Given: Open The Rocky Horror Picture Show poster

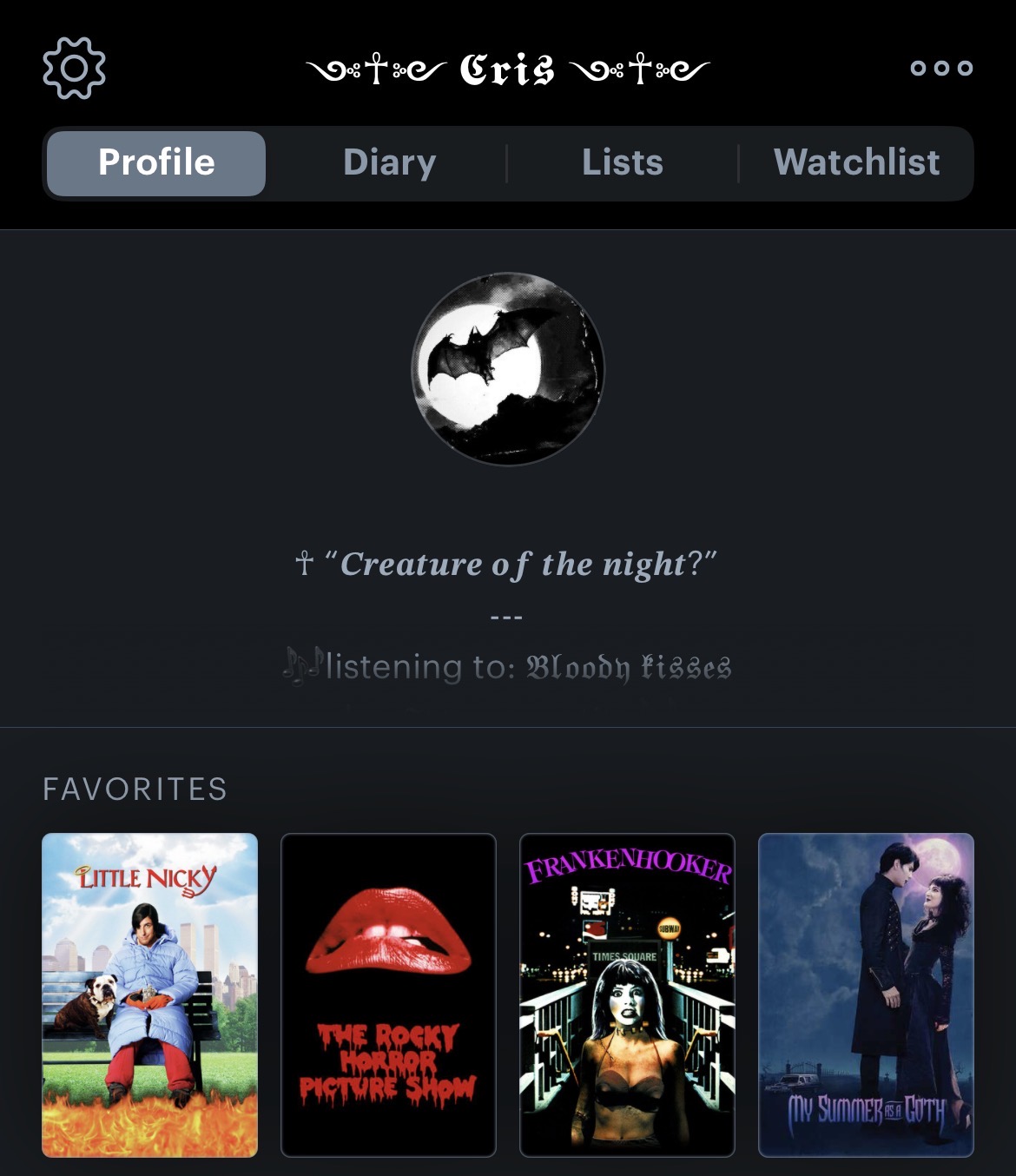Looking at the screenshot, I should tap(388, 994).
